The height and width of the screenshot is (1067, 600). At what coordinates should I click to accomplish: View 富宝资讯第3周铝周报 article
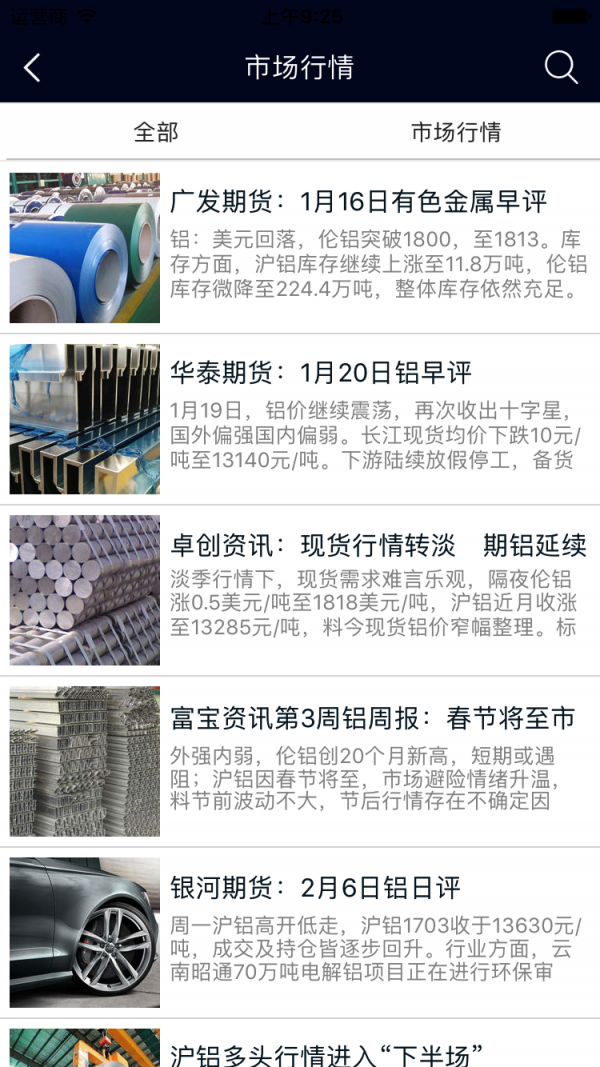tap(372, 717)
